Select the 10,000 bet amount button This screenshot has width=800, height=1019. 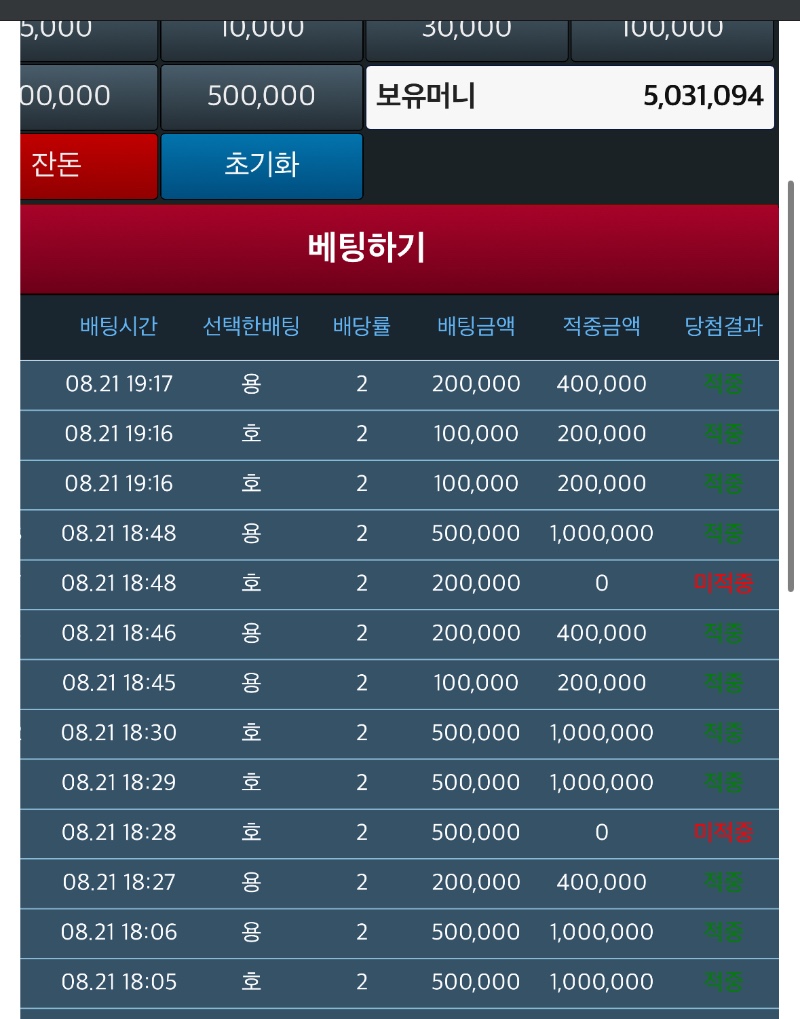point(261,40)
